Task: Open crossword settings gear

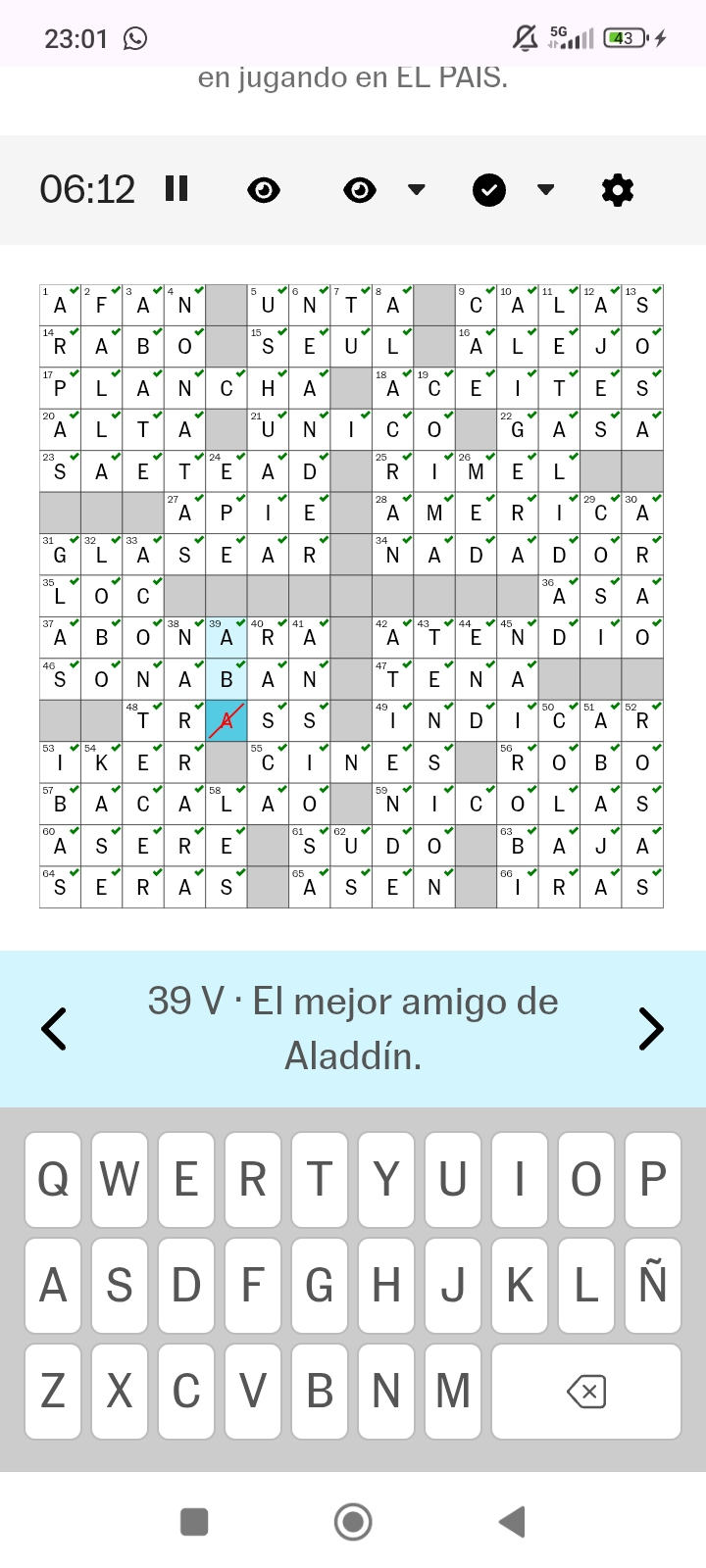Action: point(618,190)
